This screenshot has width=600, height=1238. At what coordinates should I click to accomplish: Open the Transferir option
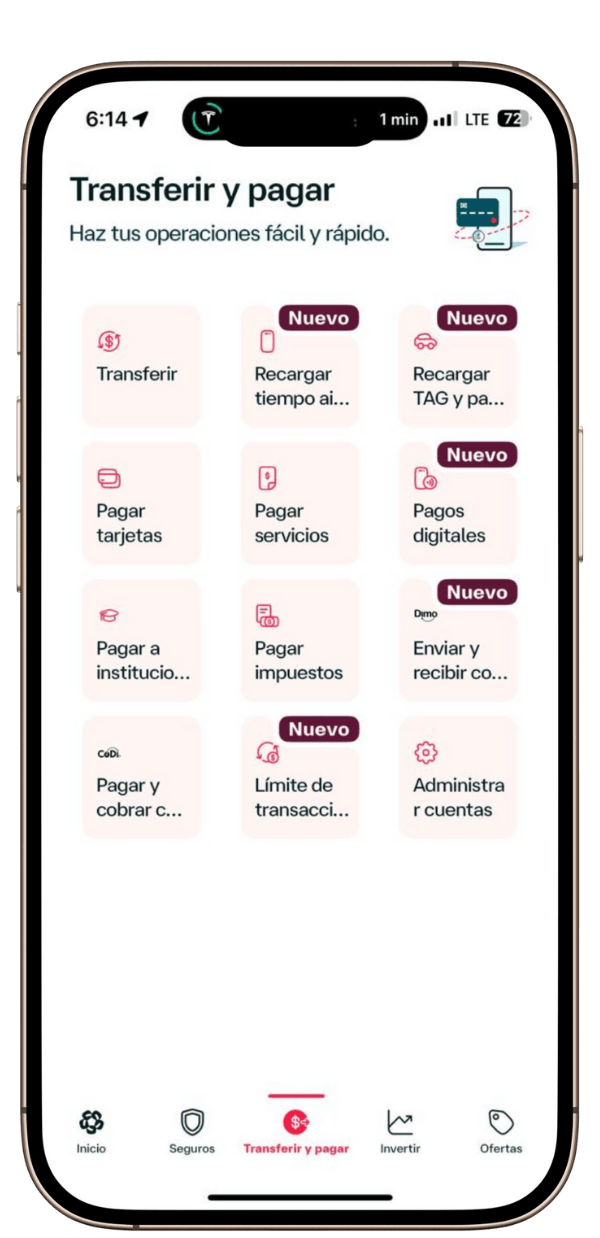coord(141,366)
